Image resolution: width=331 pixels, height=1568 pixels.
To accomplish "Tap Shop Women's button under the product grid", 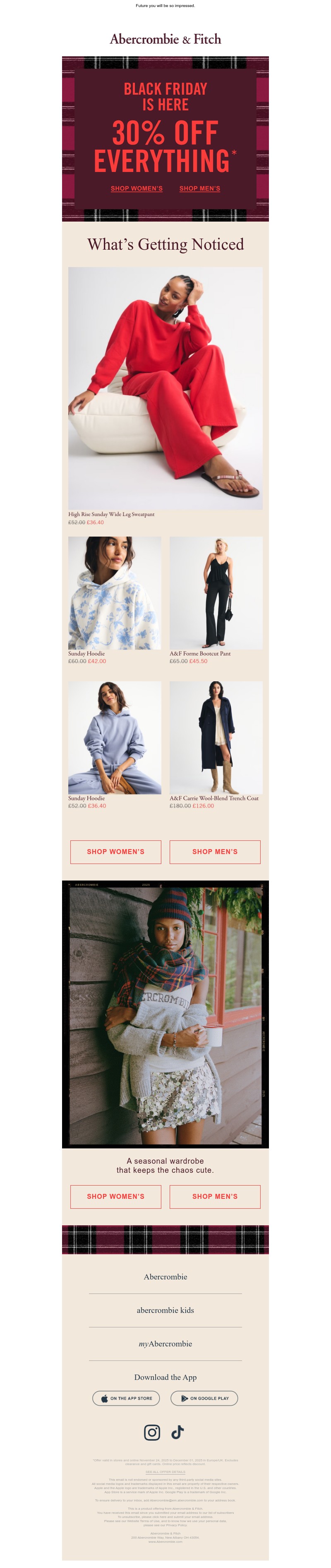I will 116,852.
